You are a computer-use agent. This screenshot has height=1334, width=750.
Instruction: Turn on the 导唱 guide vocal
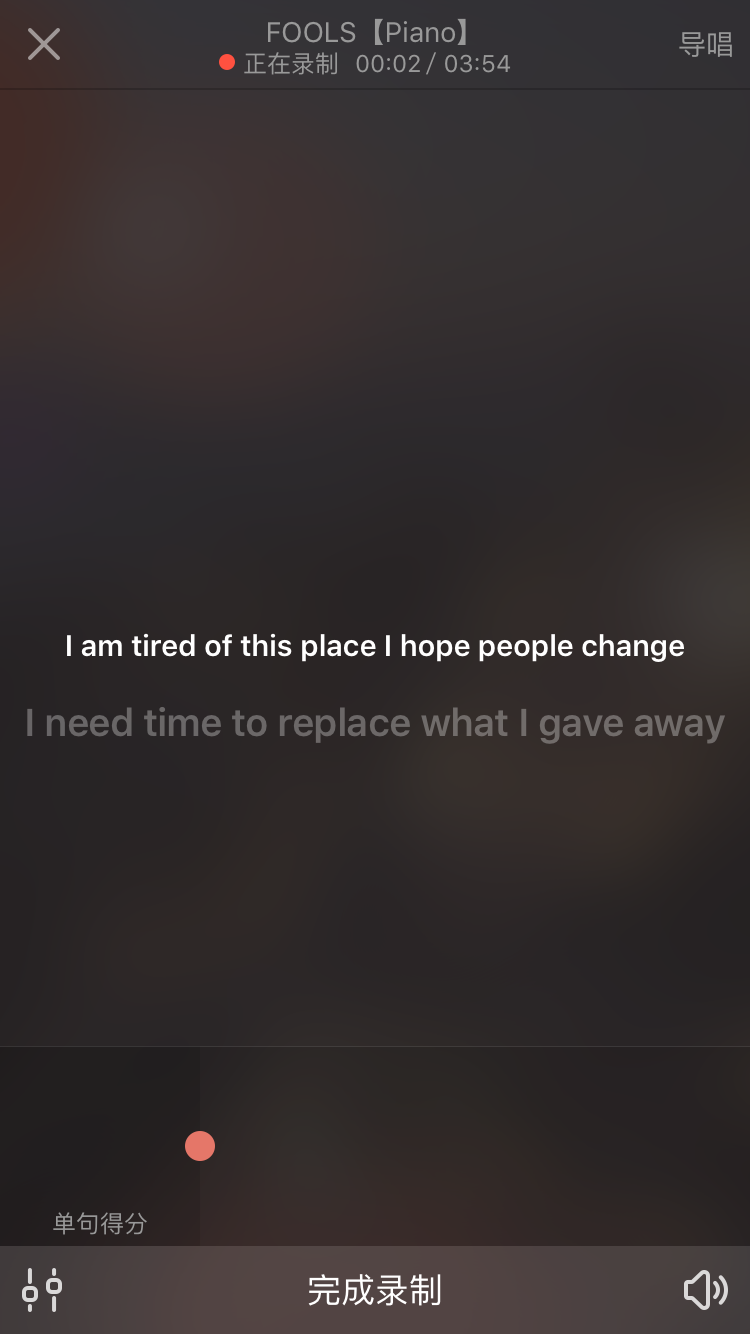point(705,45)
